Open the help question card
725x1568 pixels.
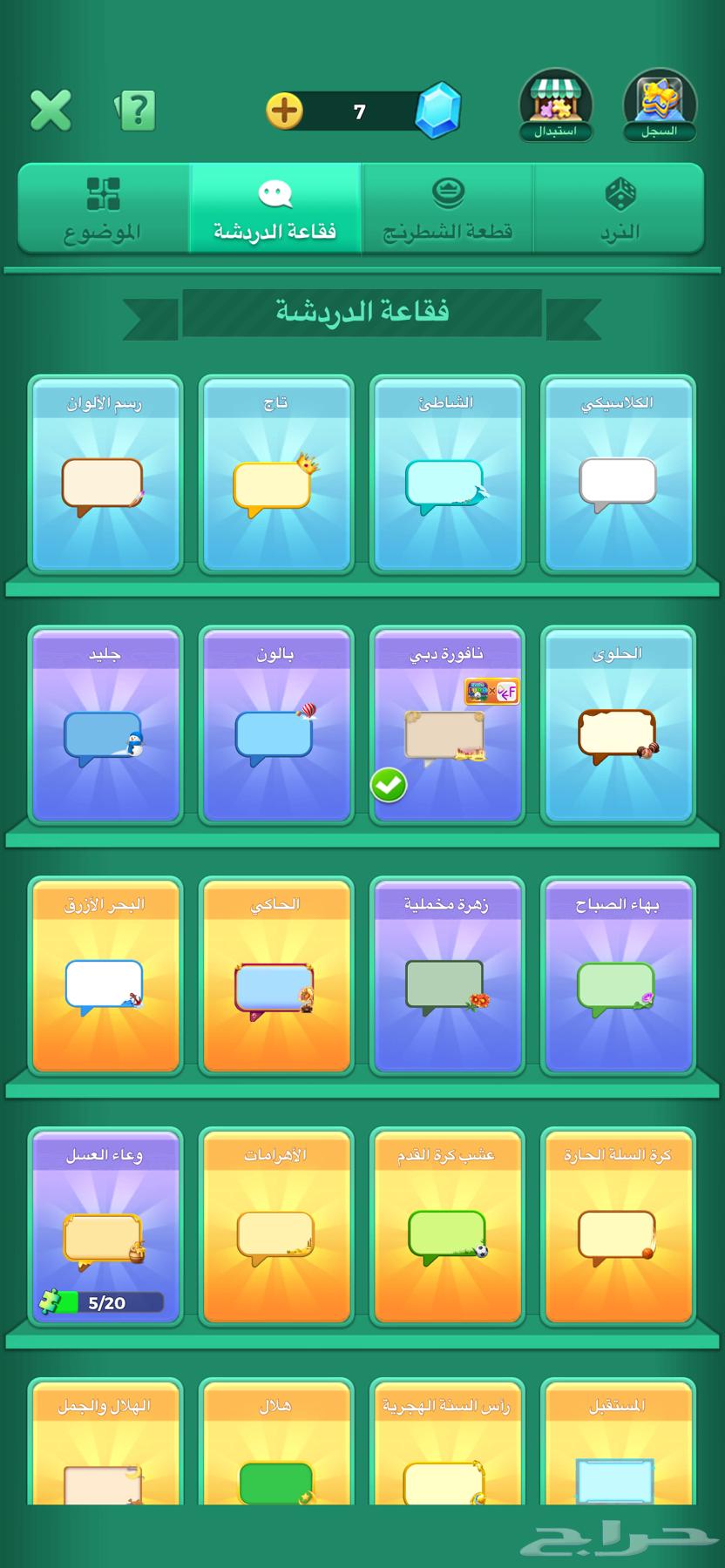[136, 111]
